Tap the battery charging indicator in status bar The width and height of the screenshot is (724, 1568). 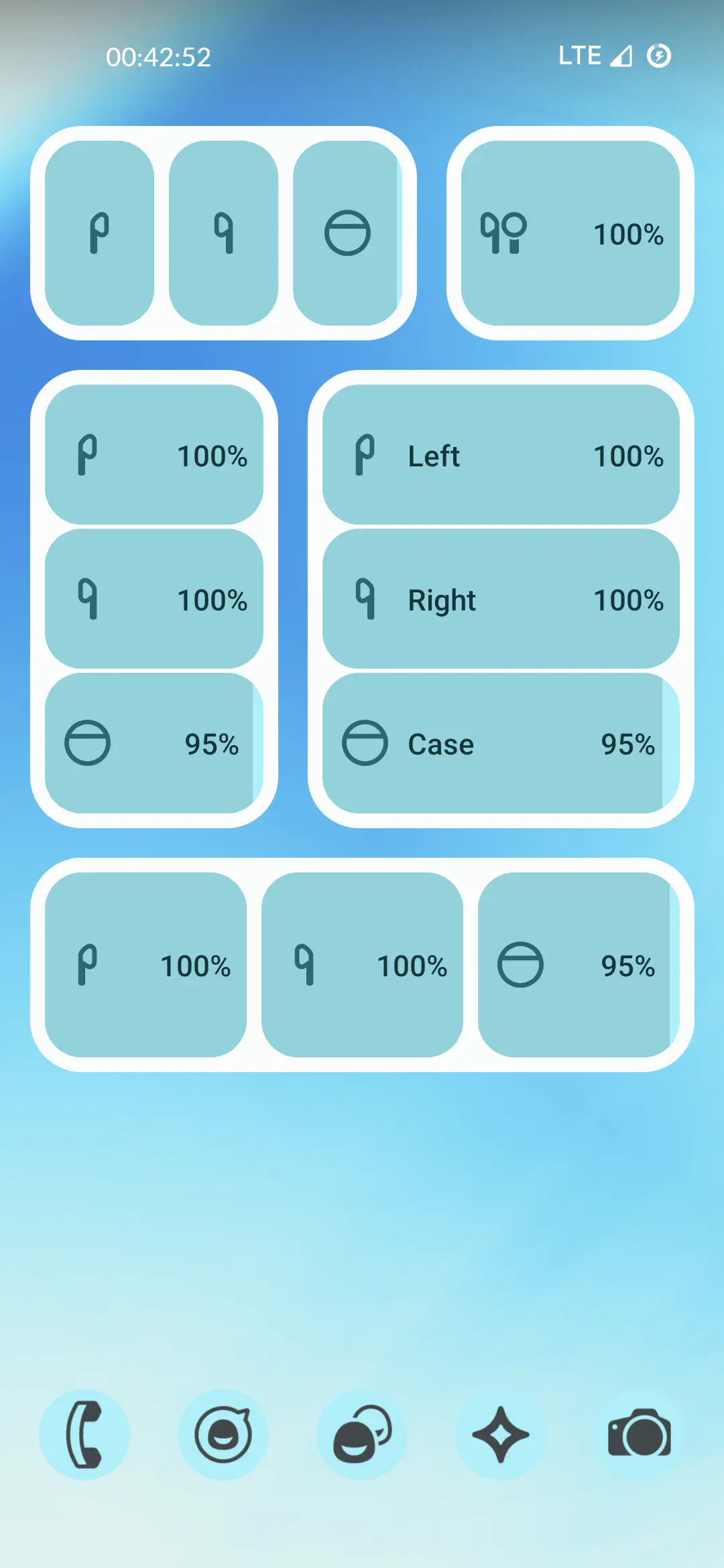pyautogui.click(x=660, y=56)
